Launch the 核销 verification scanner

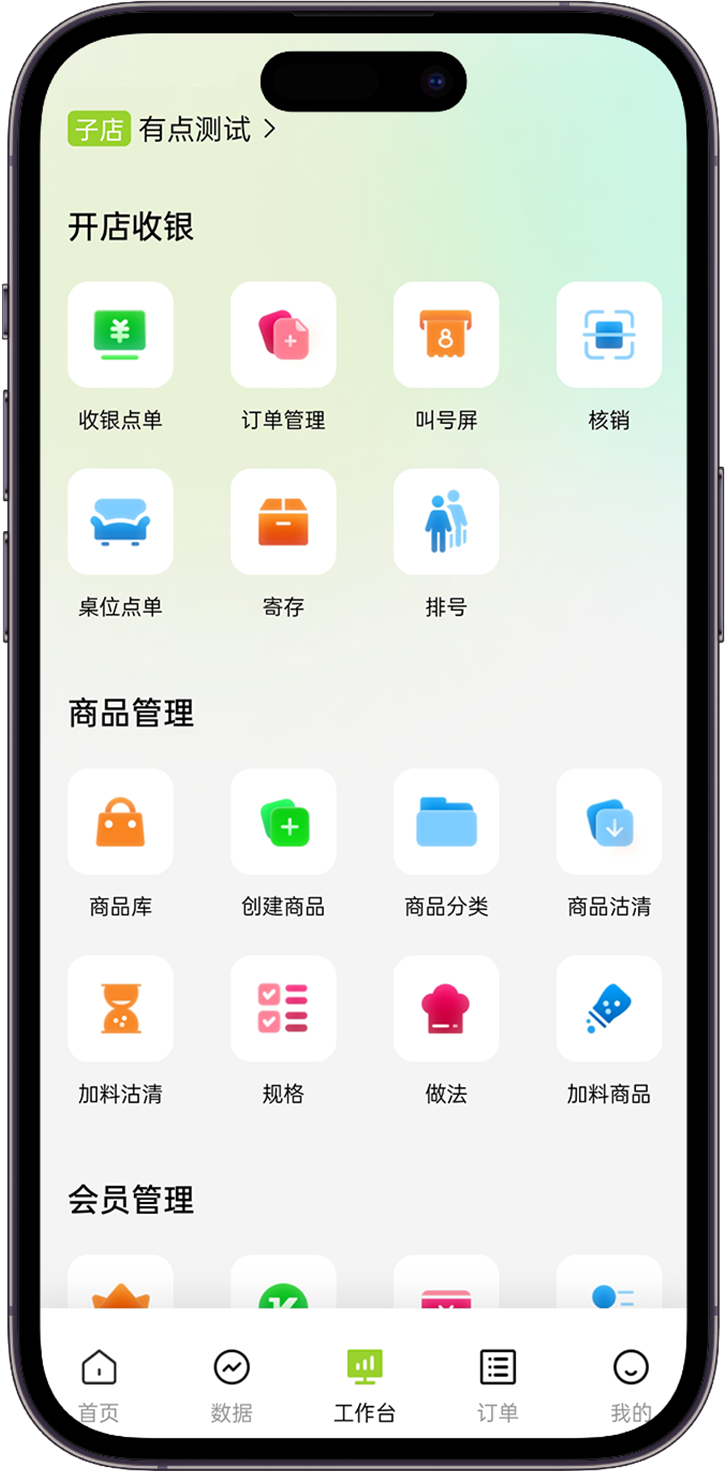click(609, 335)
